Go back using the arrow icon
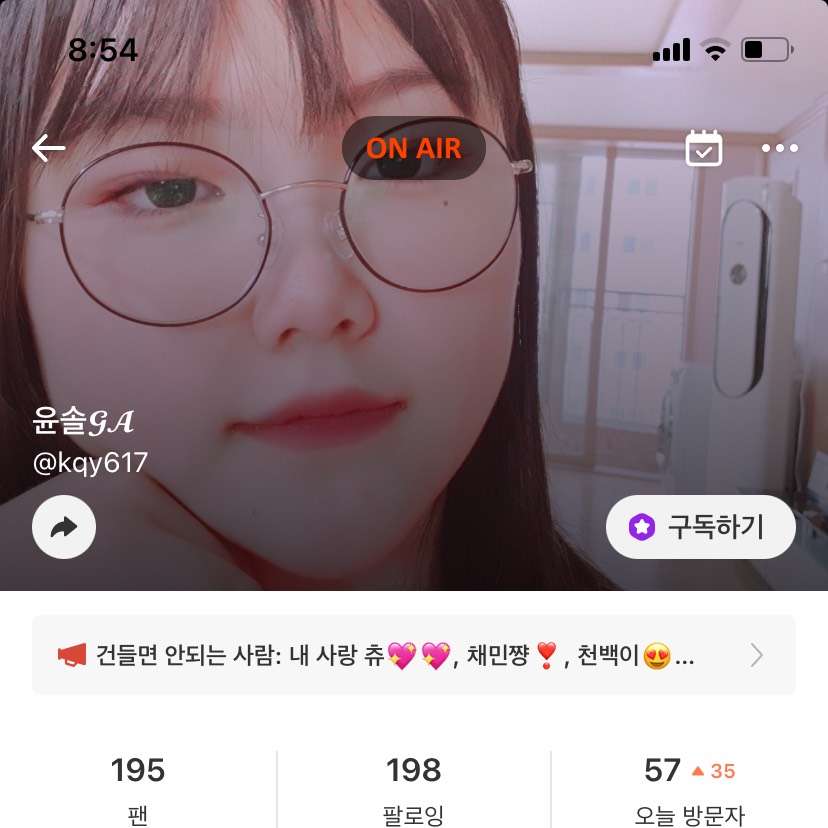This screenshot has width=828, height=828. tap(48, 149)
